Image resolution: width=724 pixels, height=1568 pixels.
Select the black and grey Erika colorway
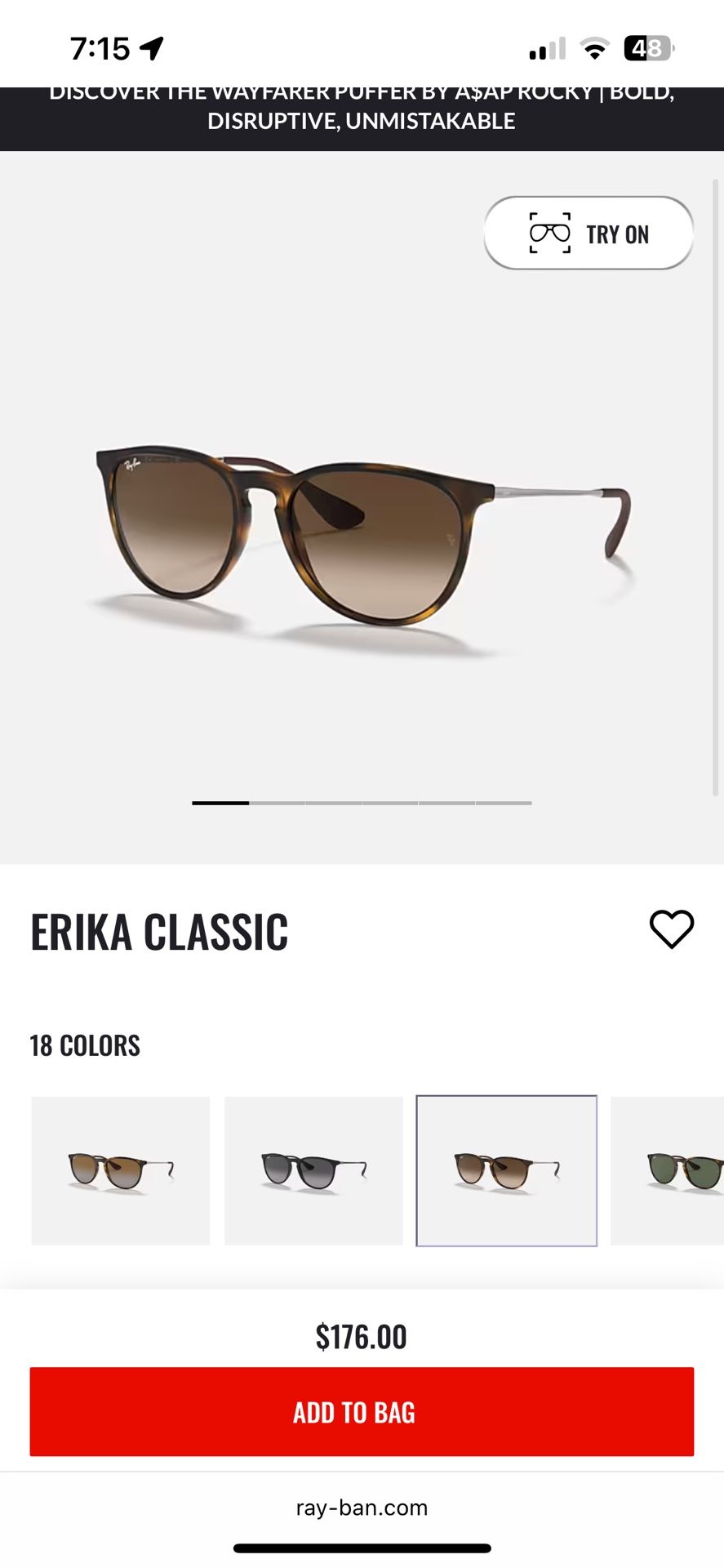click(313, 1169)
